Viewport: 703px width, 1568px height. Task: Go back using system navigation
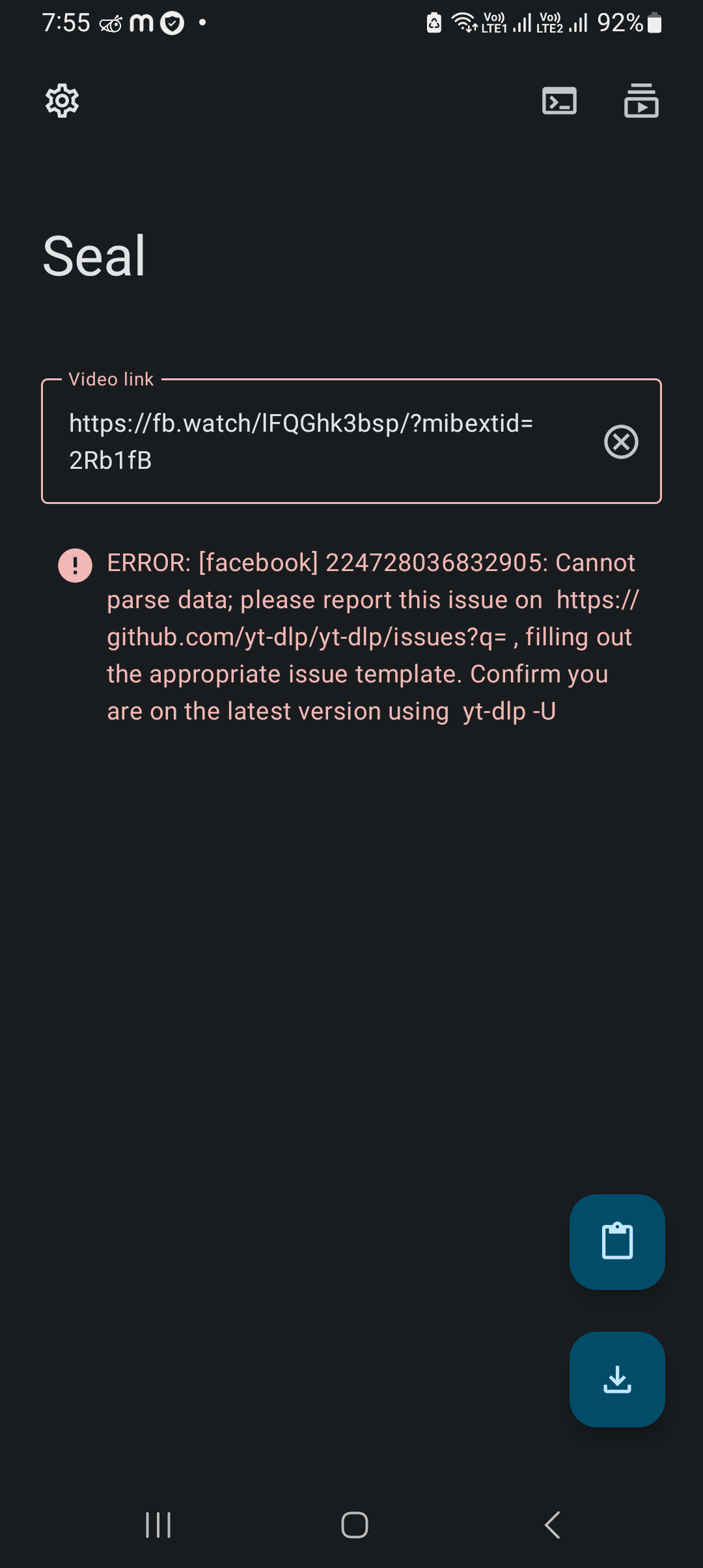552,1524
